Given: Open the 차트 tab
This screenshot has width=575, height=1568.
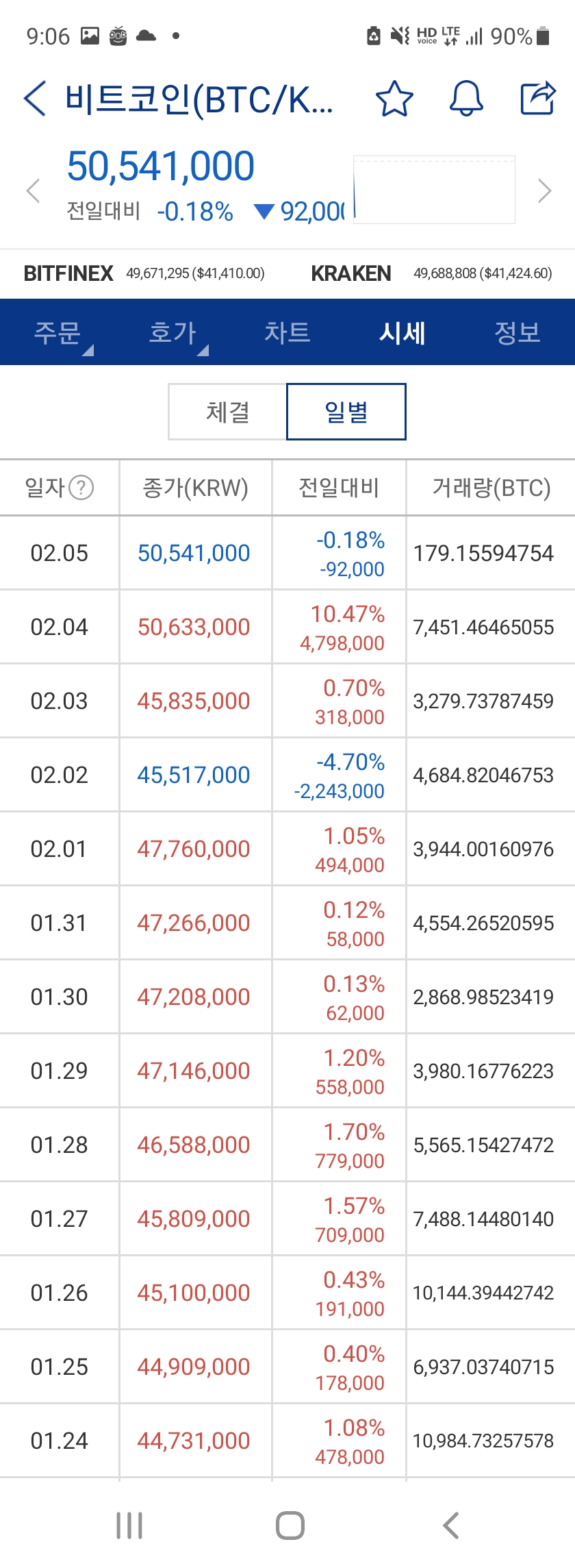Looking at the screenshot, I should [x=287, y=333].
